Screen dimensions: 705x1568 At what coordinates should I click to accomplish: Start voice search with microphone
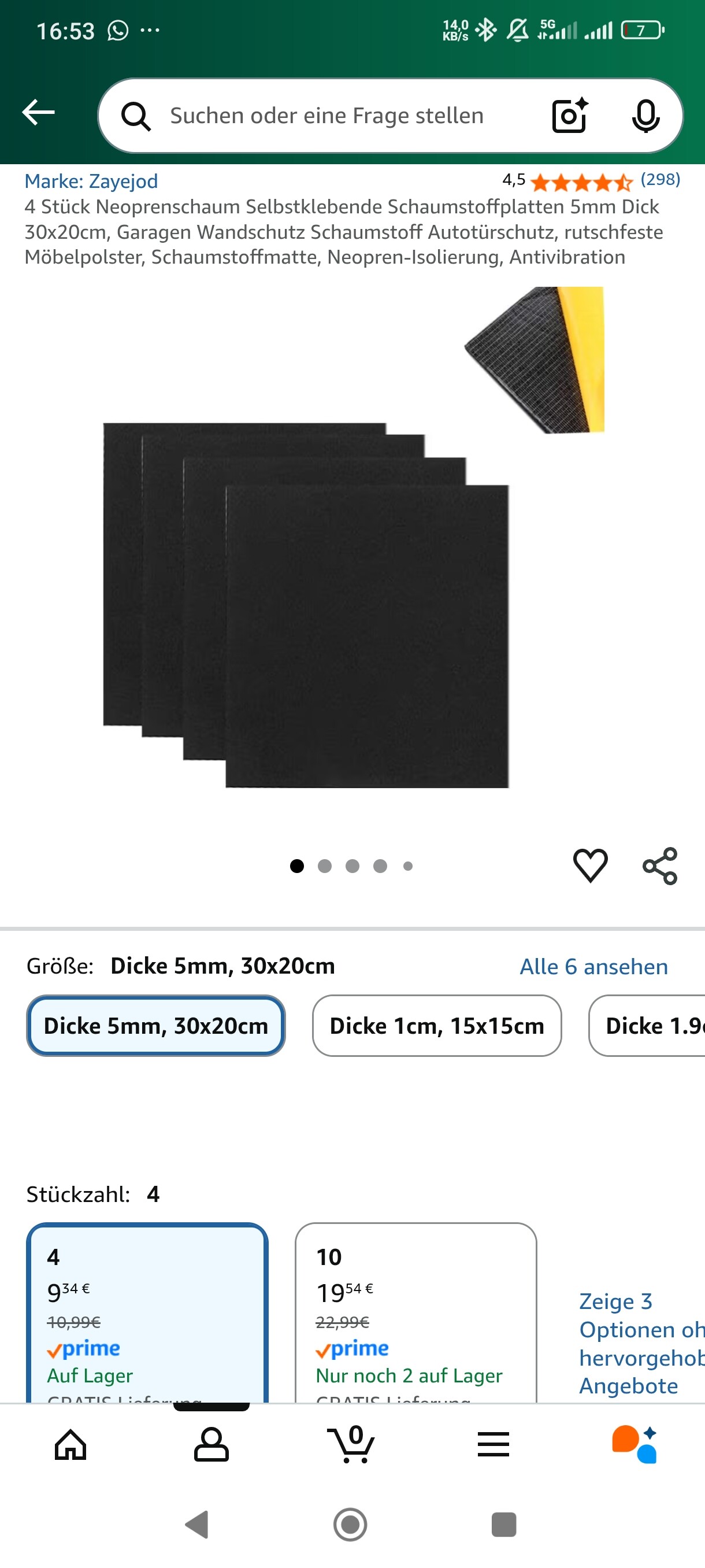[645, 115]
